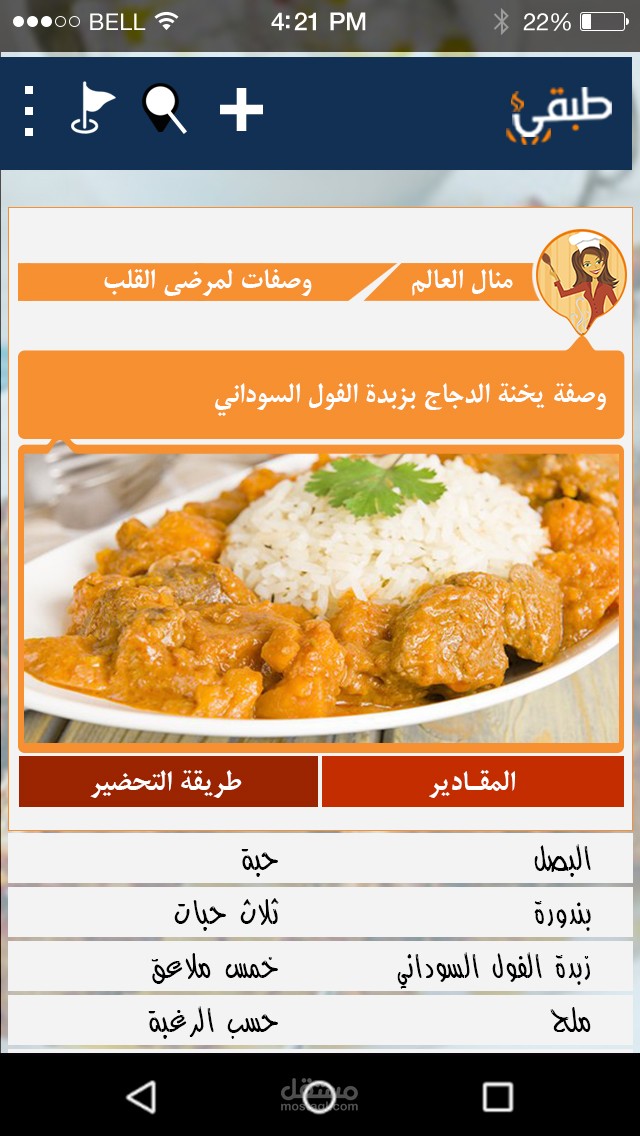Open the three-dot overflow menu
The width and height of the screenshot is (640, 1136).
[28, 111]
